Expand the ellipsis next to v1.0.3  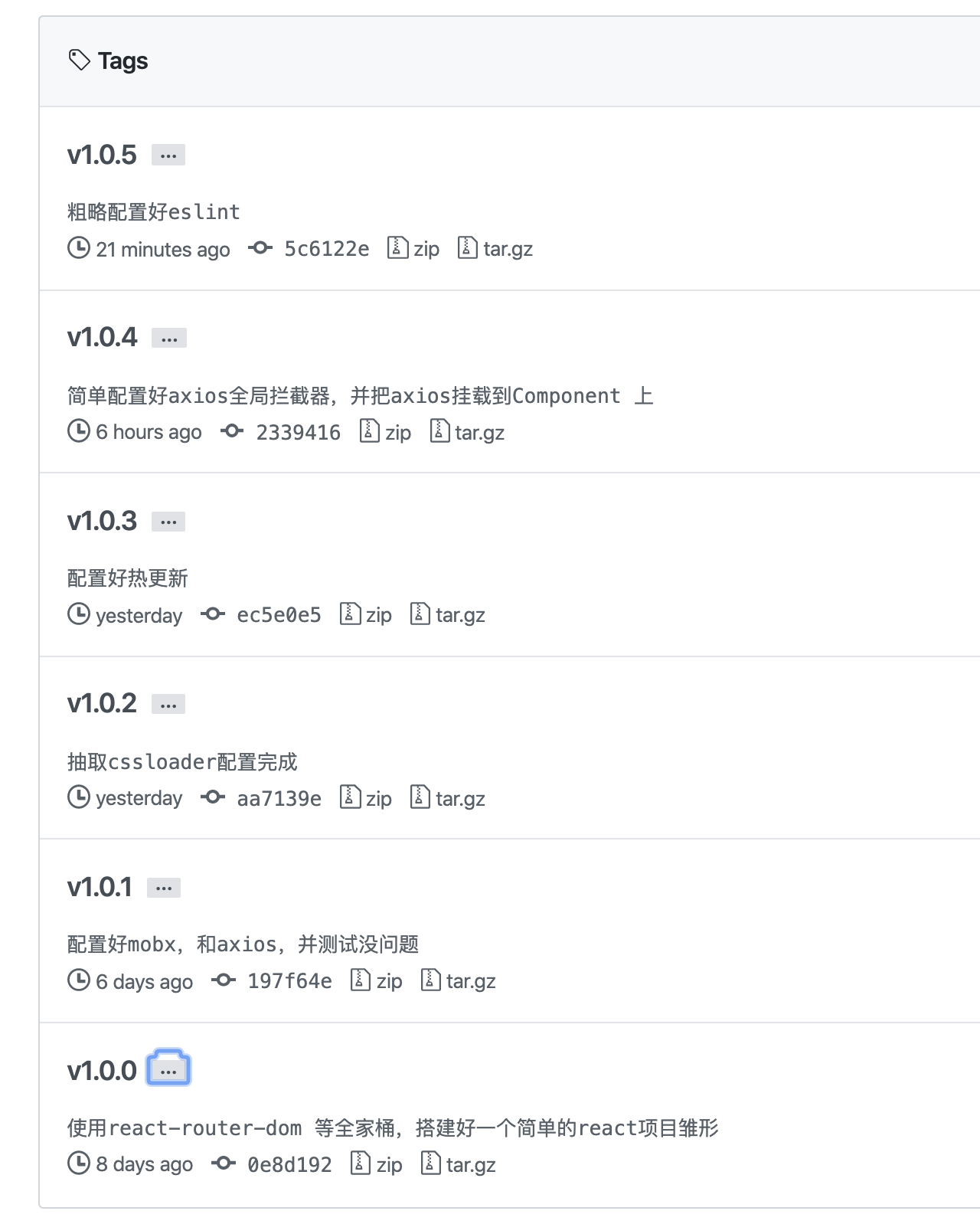168,521
